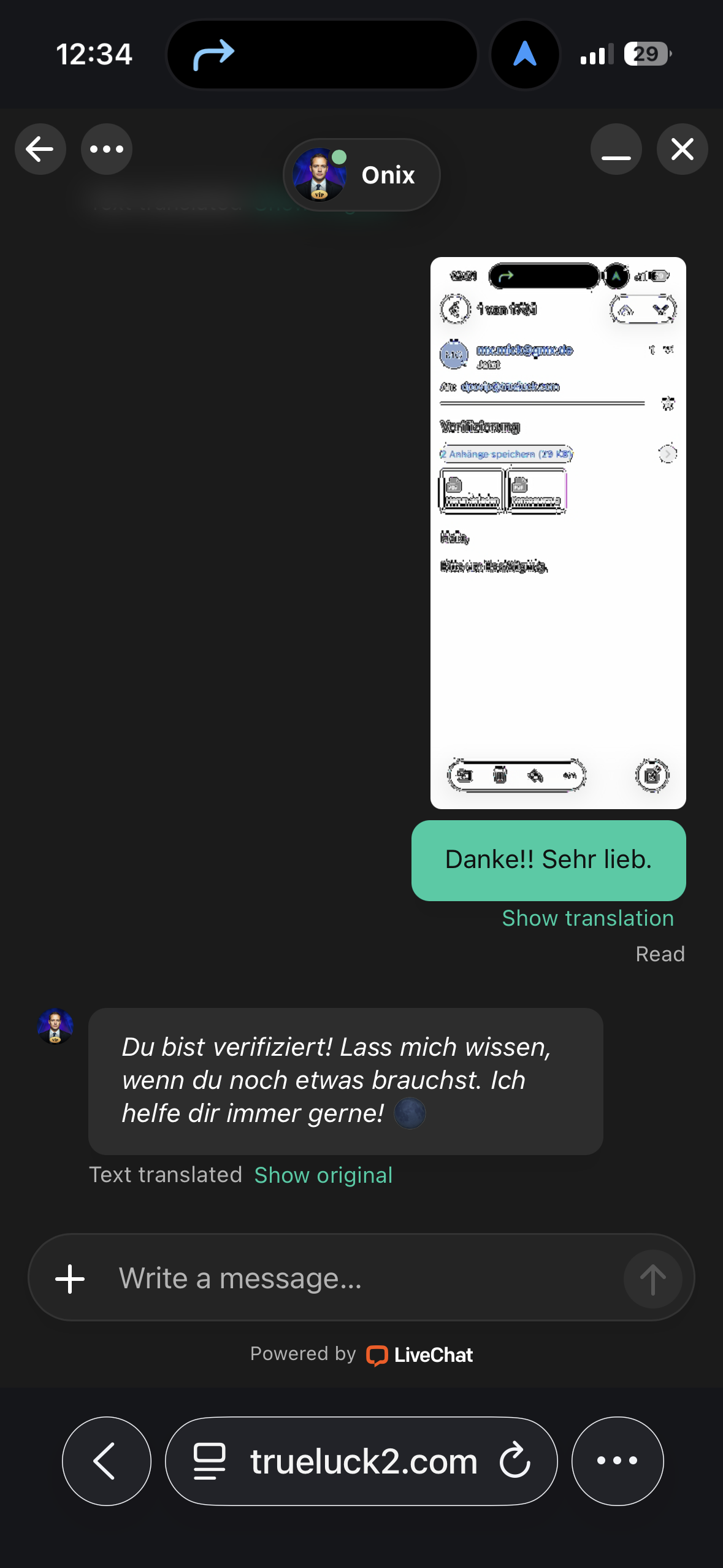Tap the plus icon to attach a file
723x1568 pixels.
[x=70, y=1279]
